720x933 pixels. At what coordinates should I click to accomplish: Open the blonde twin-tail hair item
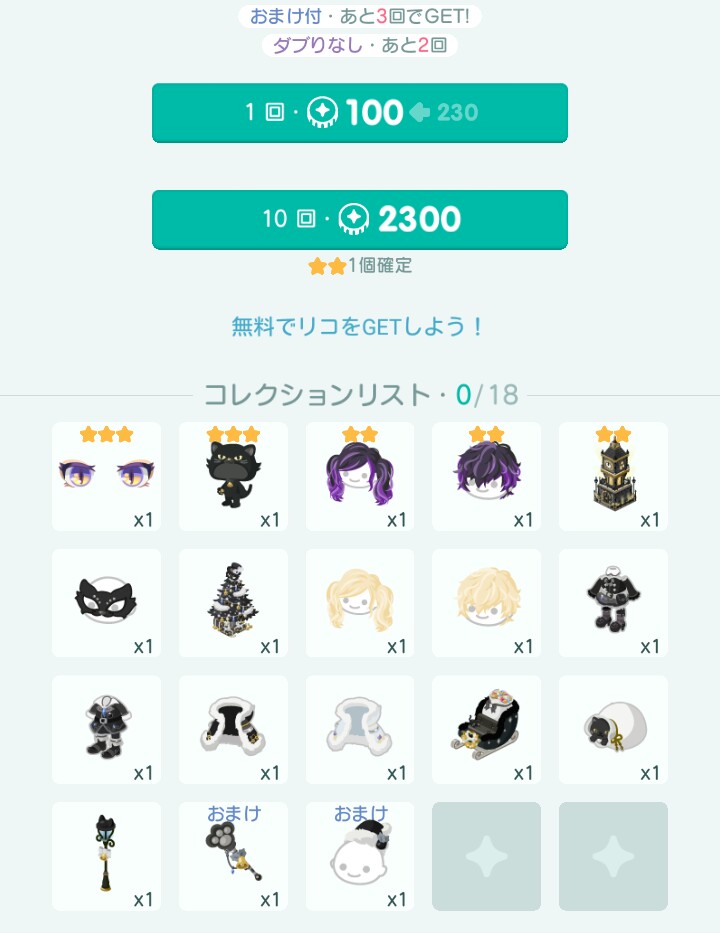coord(360,603)
